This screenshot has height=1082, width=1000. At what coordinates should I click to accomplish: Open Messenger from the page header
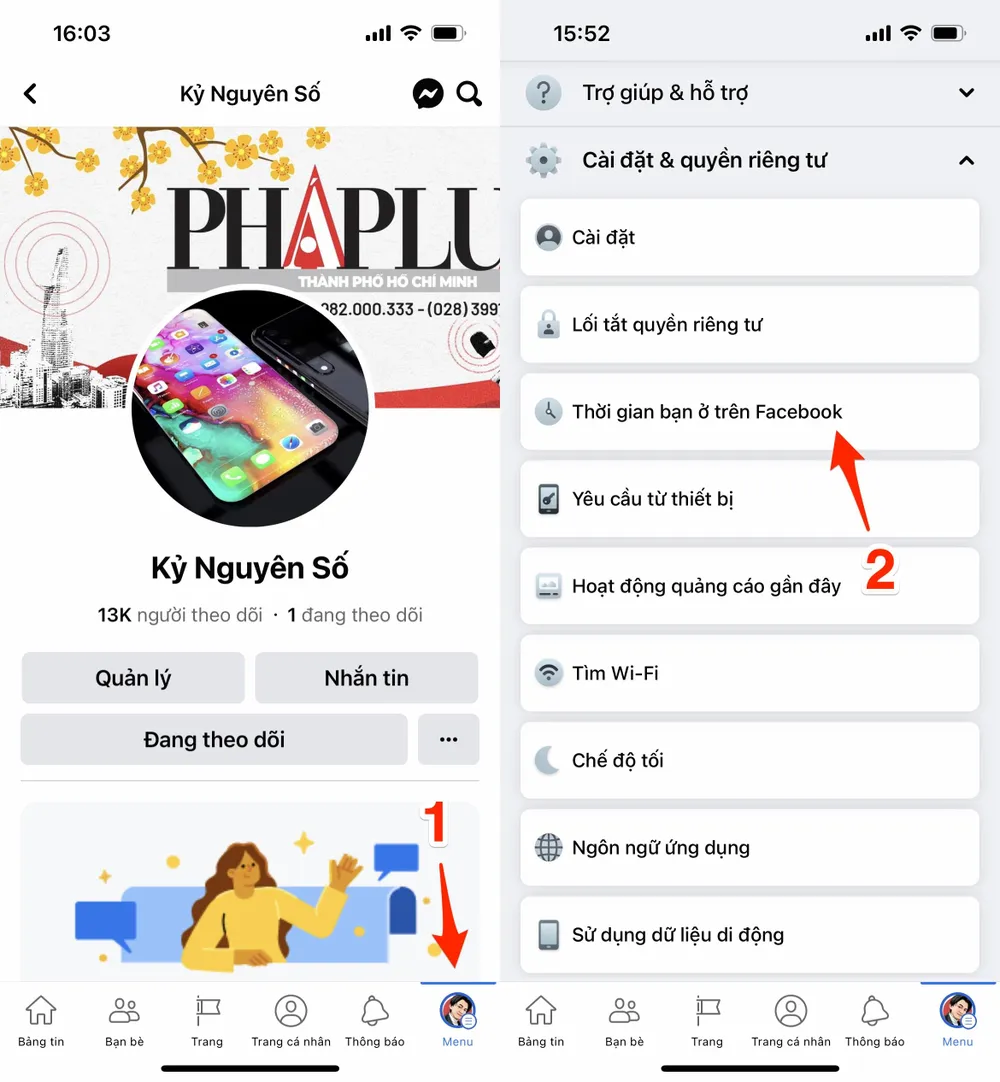(428, 94)
